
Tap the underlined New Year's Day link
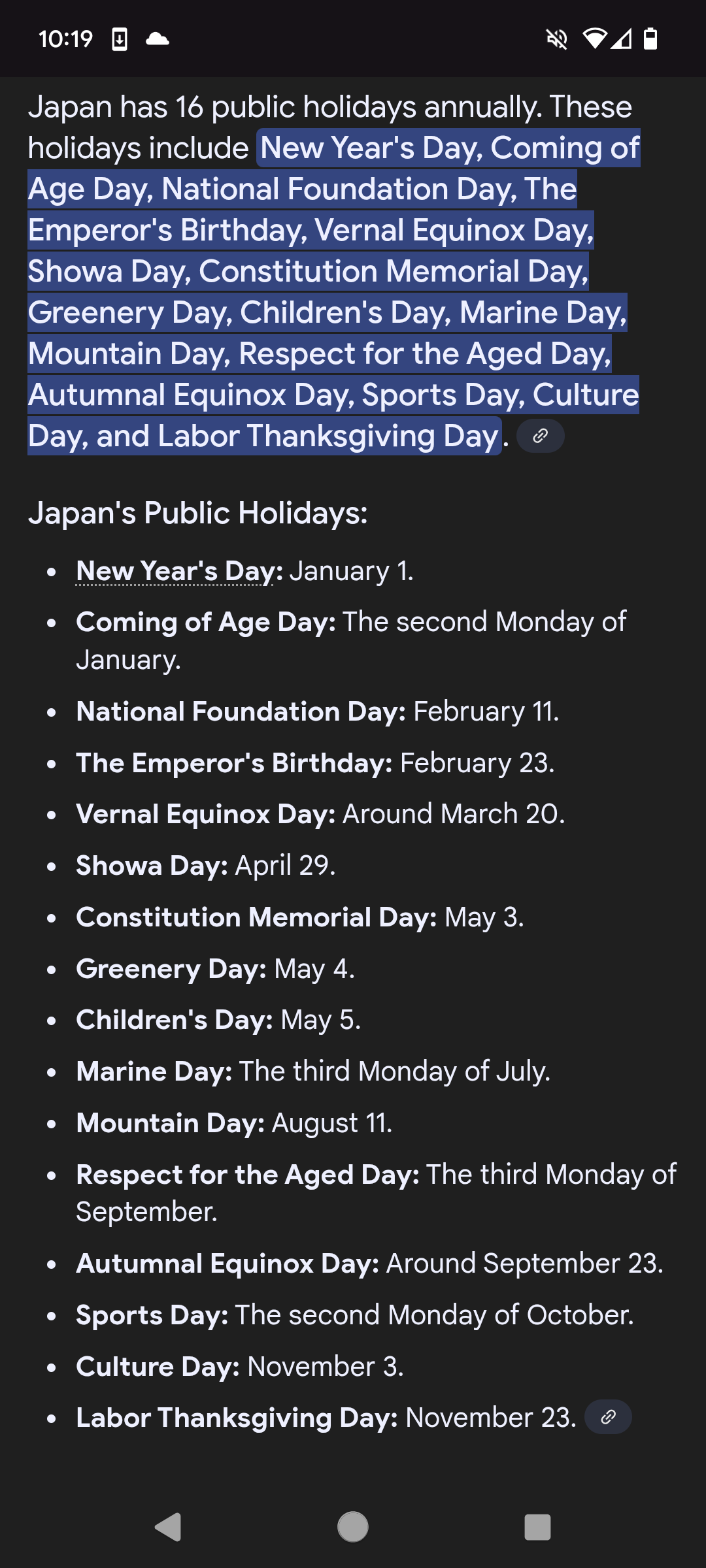[x=175, y=571]
